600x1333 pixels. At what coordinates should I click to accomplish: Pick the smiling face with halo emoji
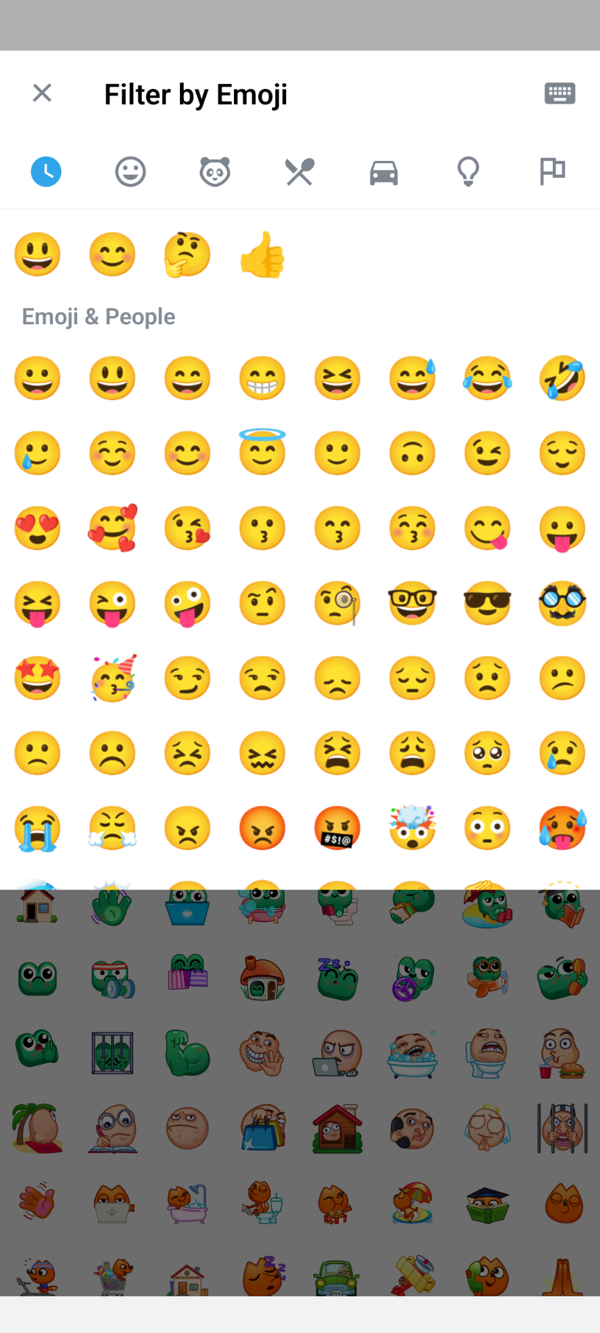262,453
